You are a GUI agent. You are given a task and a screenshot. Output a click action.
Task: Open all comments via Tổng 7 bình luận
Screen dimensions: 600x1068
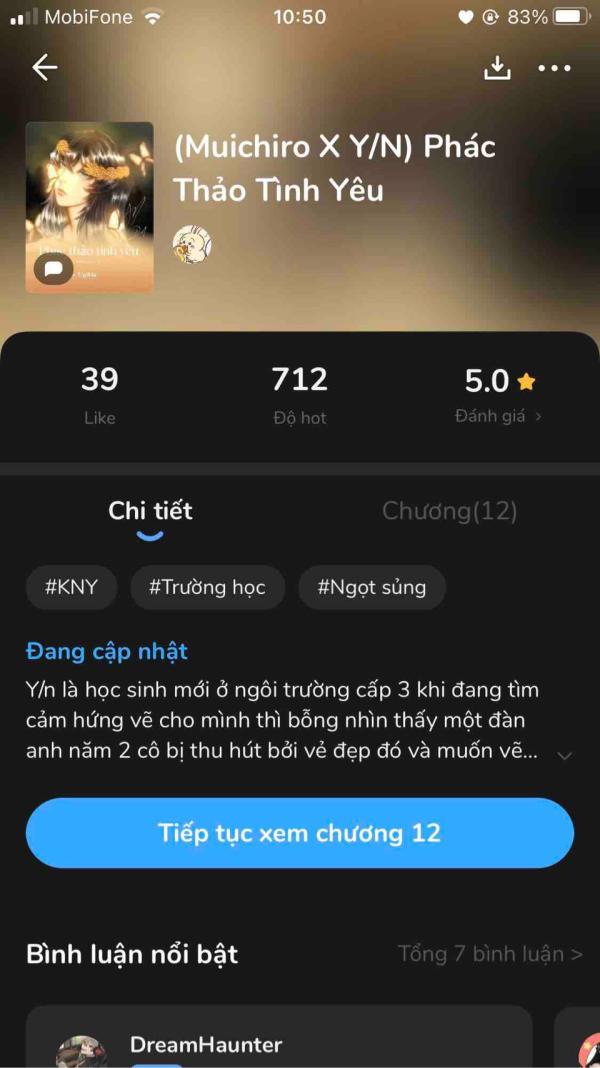pos(489,953)
